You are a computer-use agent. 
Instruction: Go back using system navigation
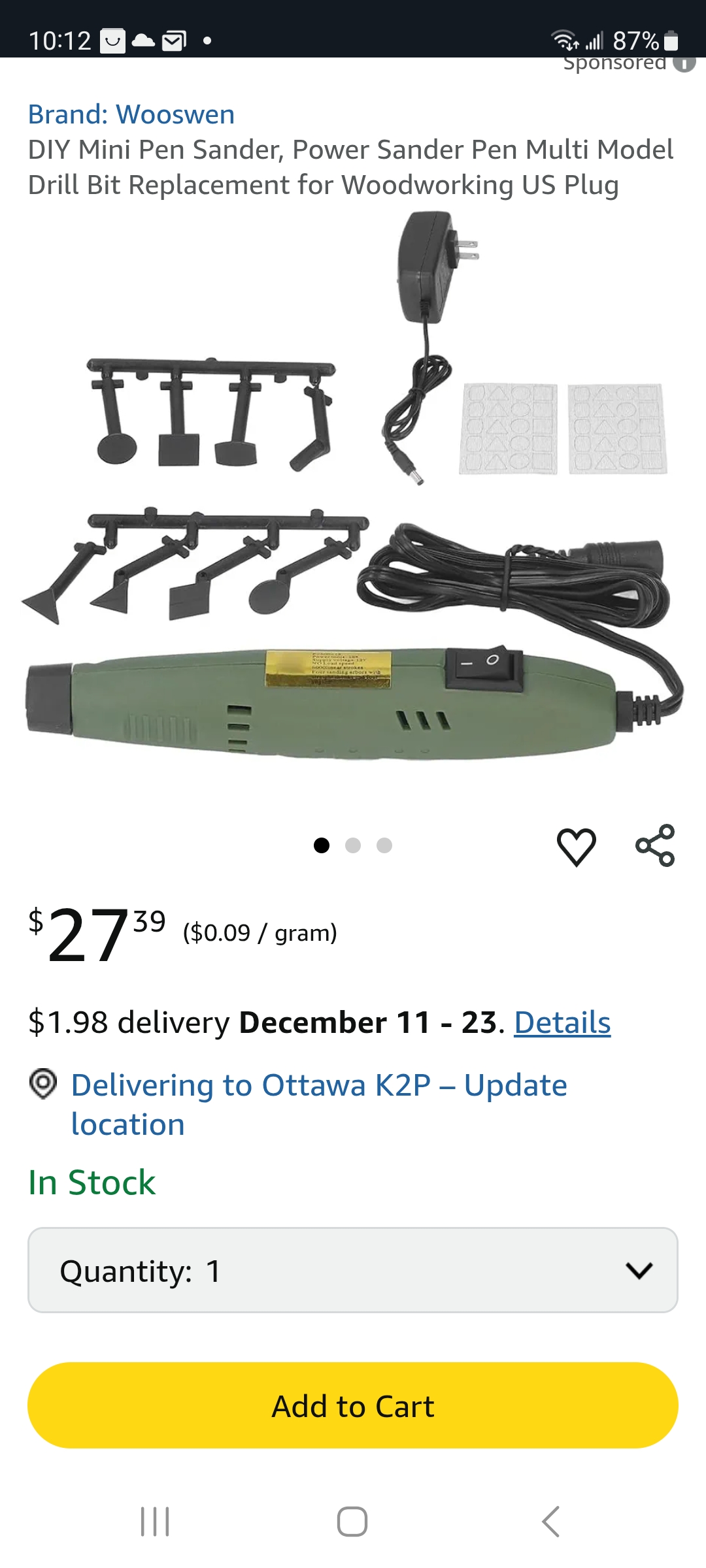(550, 1522)
